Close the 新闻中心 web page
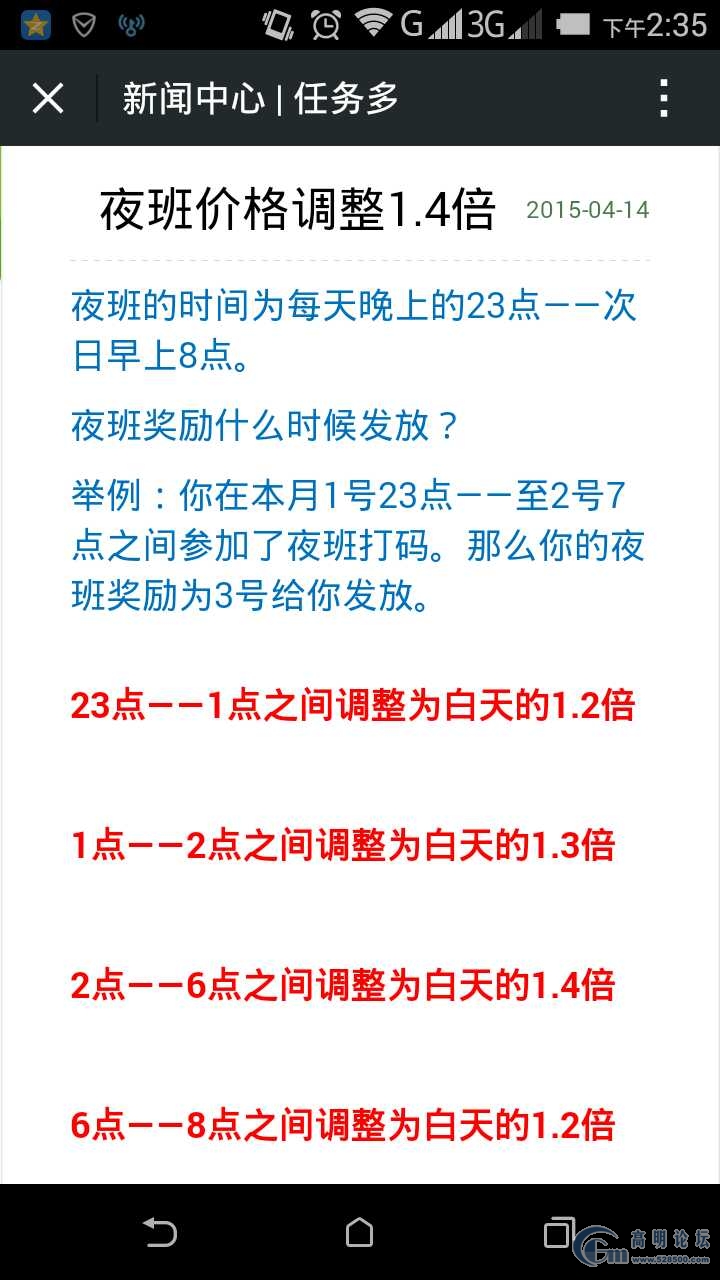Screen dimensions: 720x1280 (x=48, y=98)
